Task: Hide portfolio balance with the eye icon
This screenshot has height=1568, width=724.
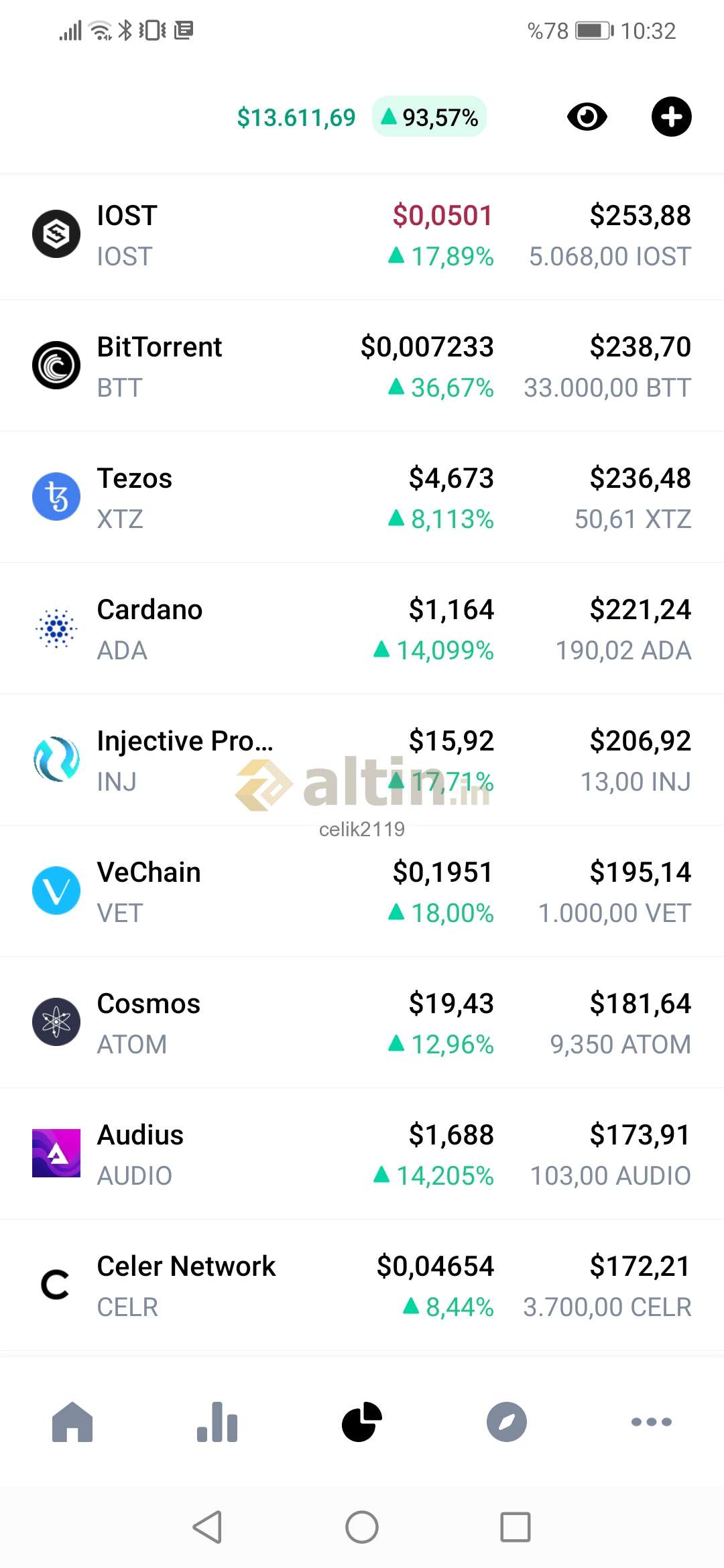Action: tap(587, 117)
